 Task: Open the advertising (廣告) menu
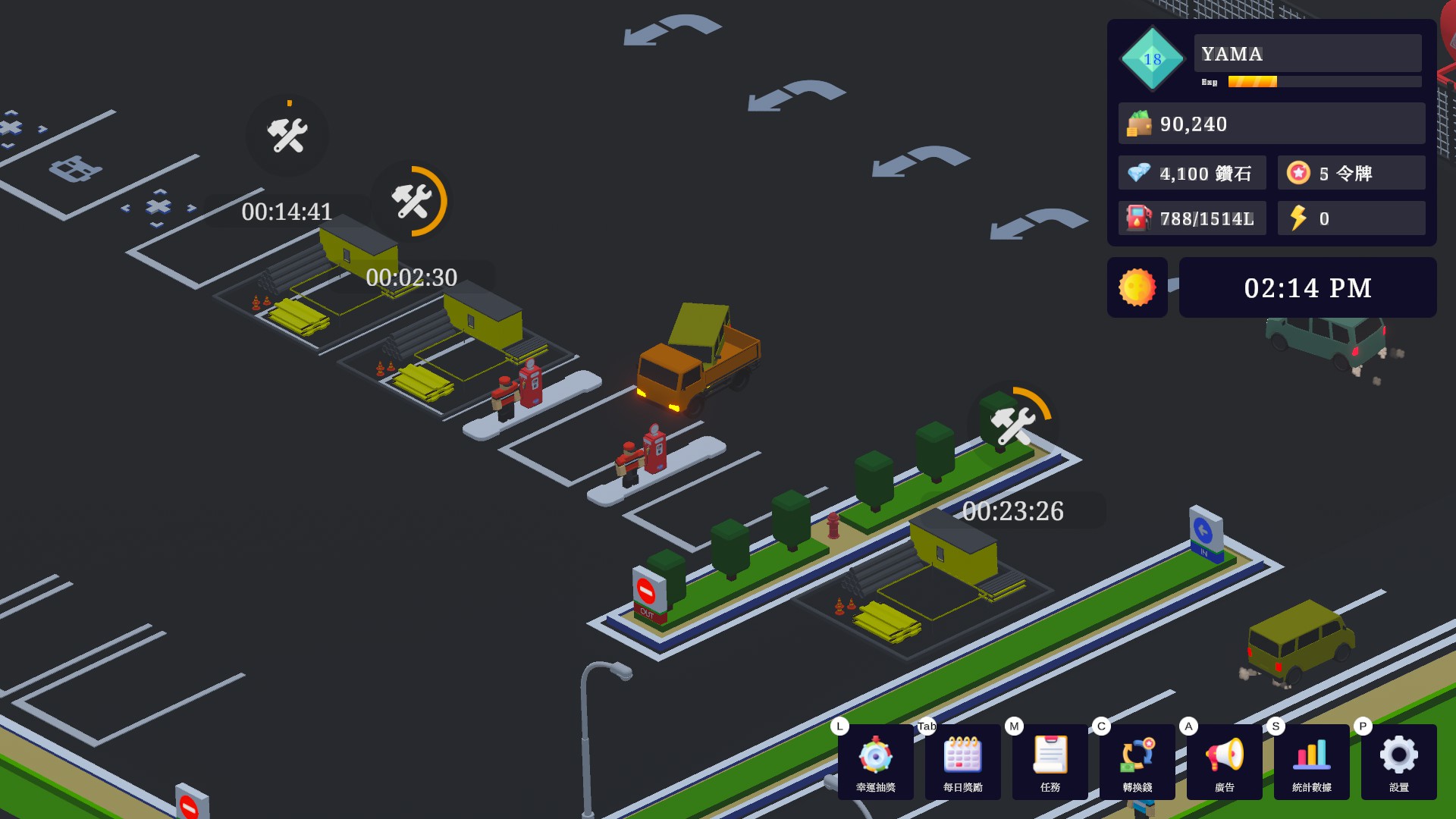pyautogui.click(x=1225, y=761)
